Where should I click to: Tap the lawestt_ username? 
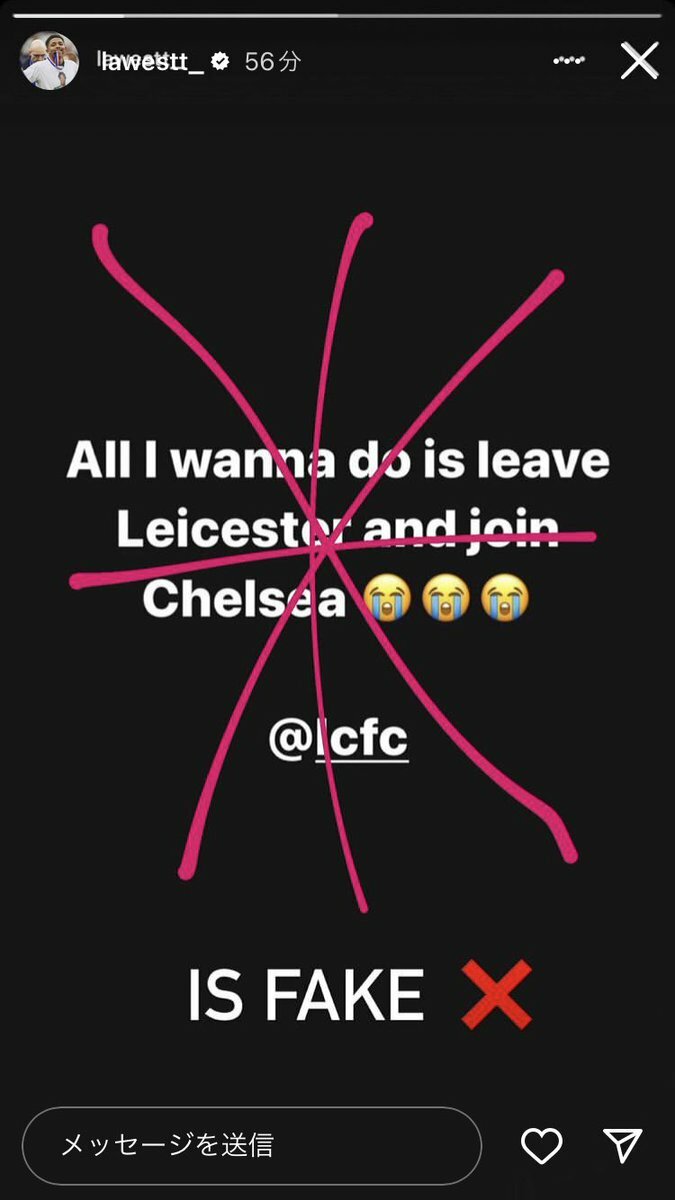click(152, 61)
